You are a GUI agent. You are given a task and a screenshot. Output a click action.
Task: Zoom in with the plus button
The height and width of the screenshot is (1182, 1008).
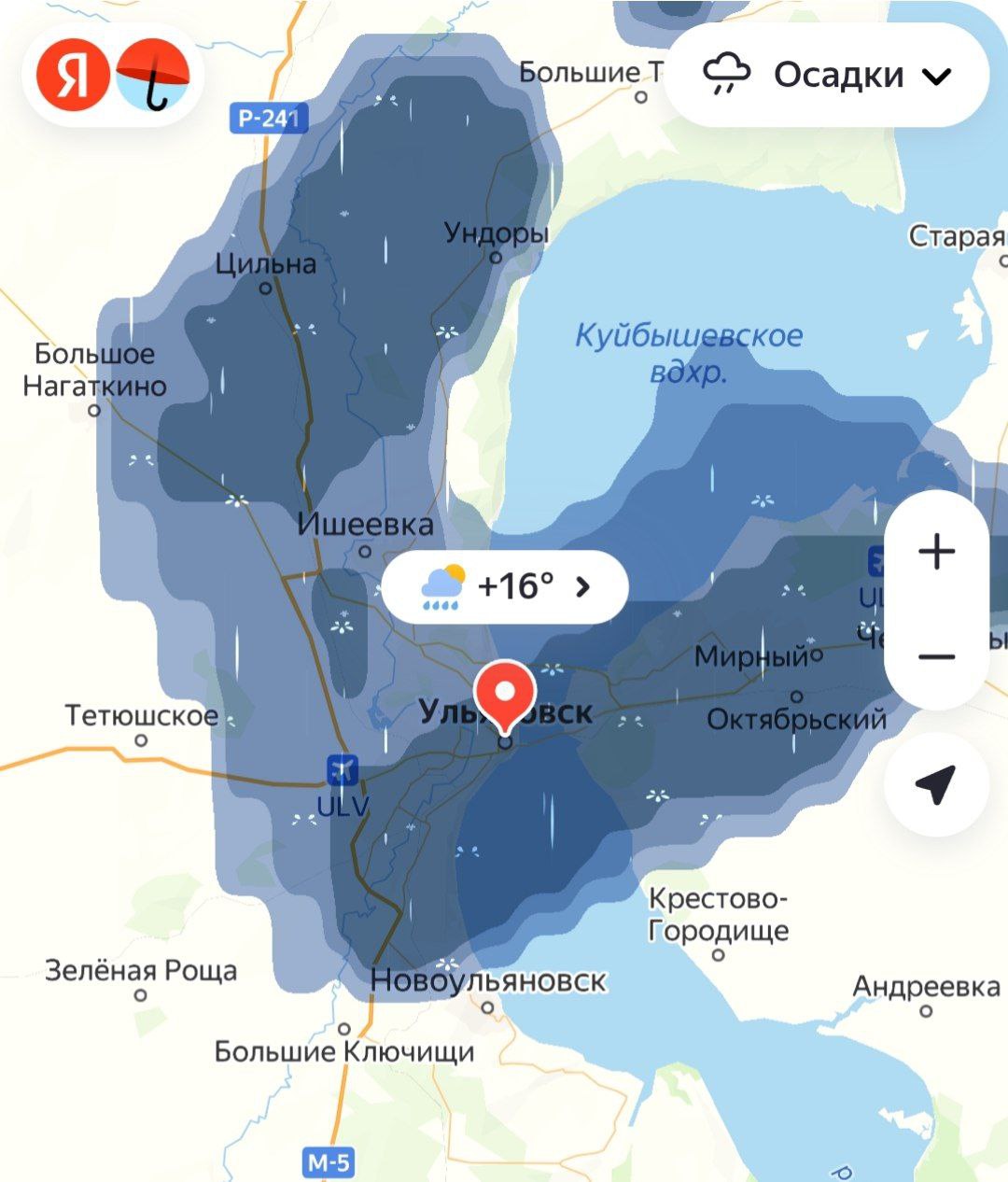[x=936, y=552]
